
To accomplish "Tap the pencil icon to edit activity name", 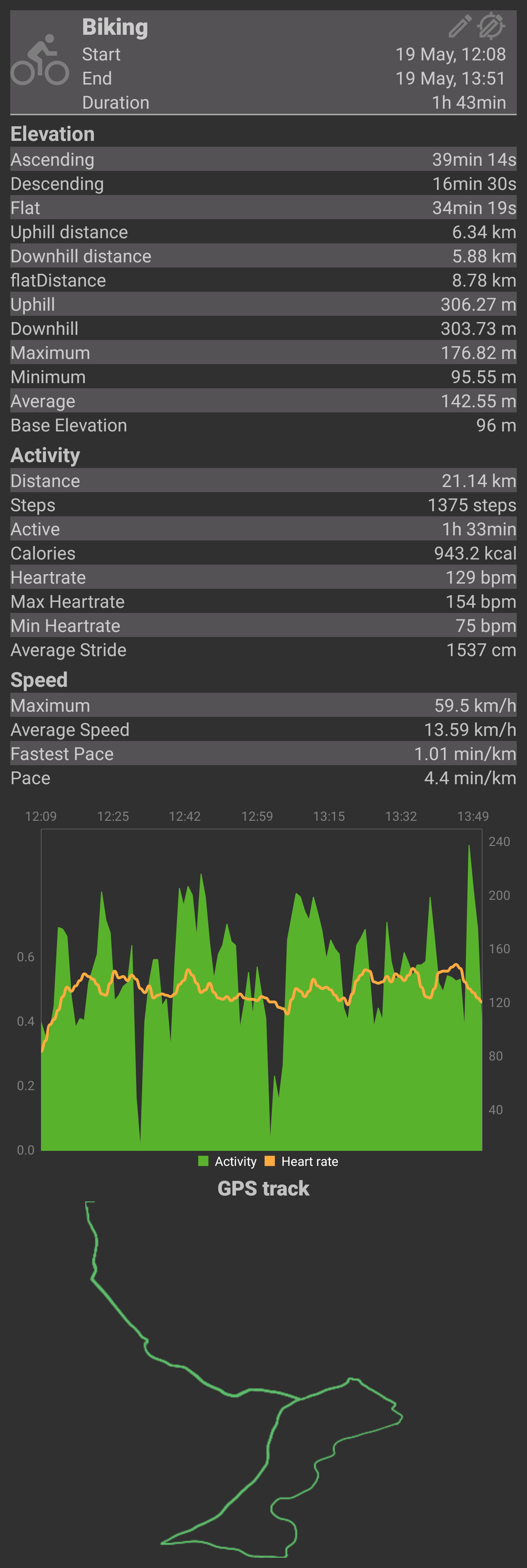I will (x=459, y=26).
